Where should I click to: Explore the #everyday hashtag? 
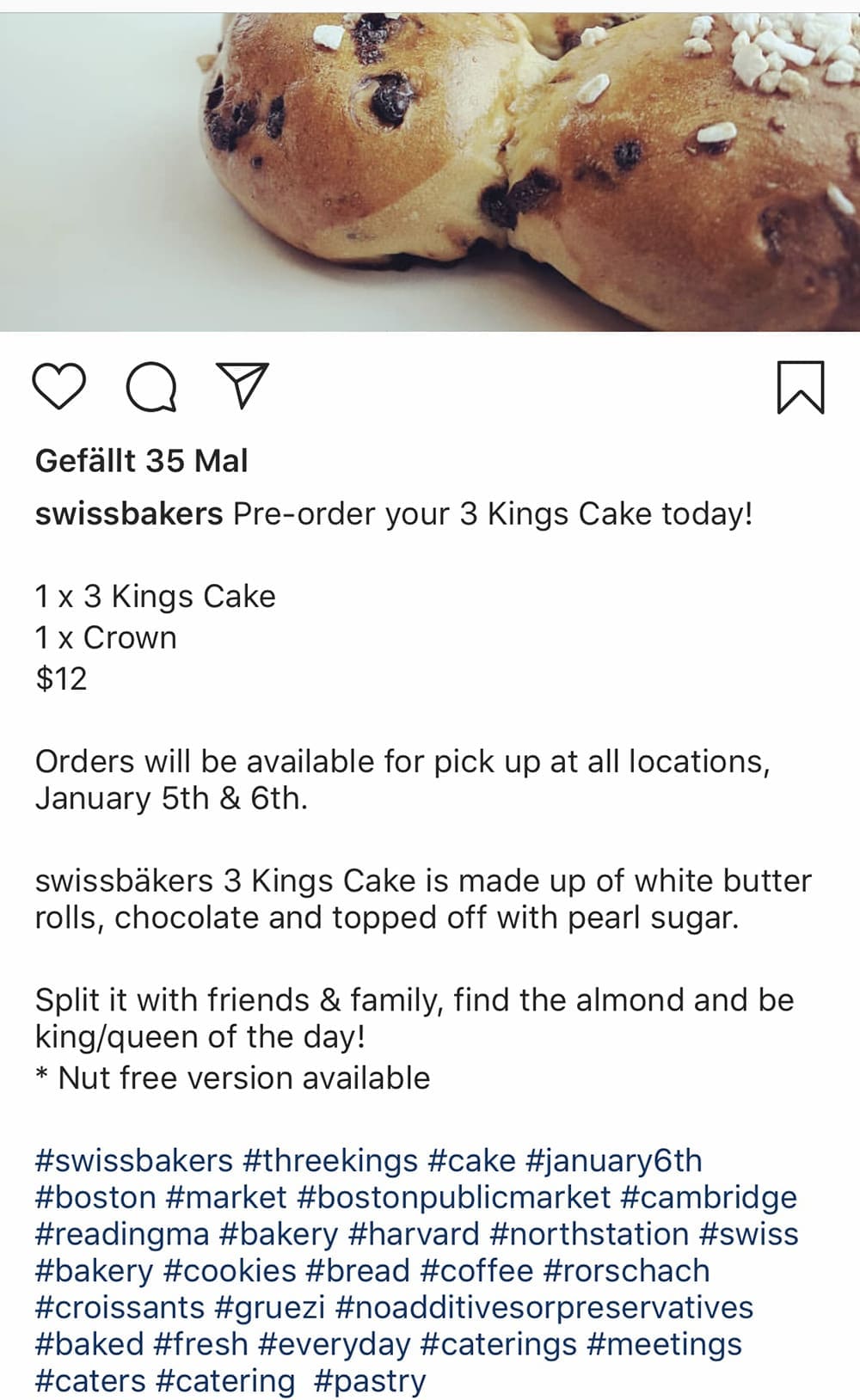coord(335,1344)
